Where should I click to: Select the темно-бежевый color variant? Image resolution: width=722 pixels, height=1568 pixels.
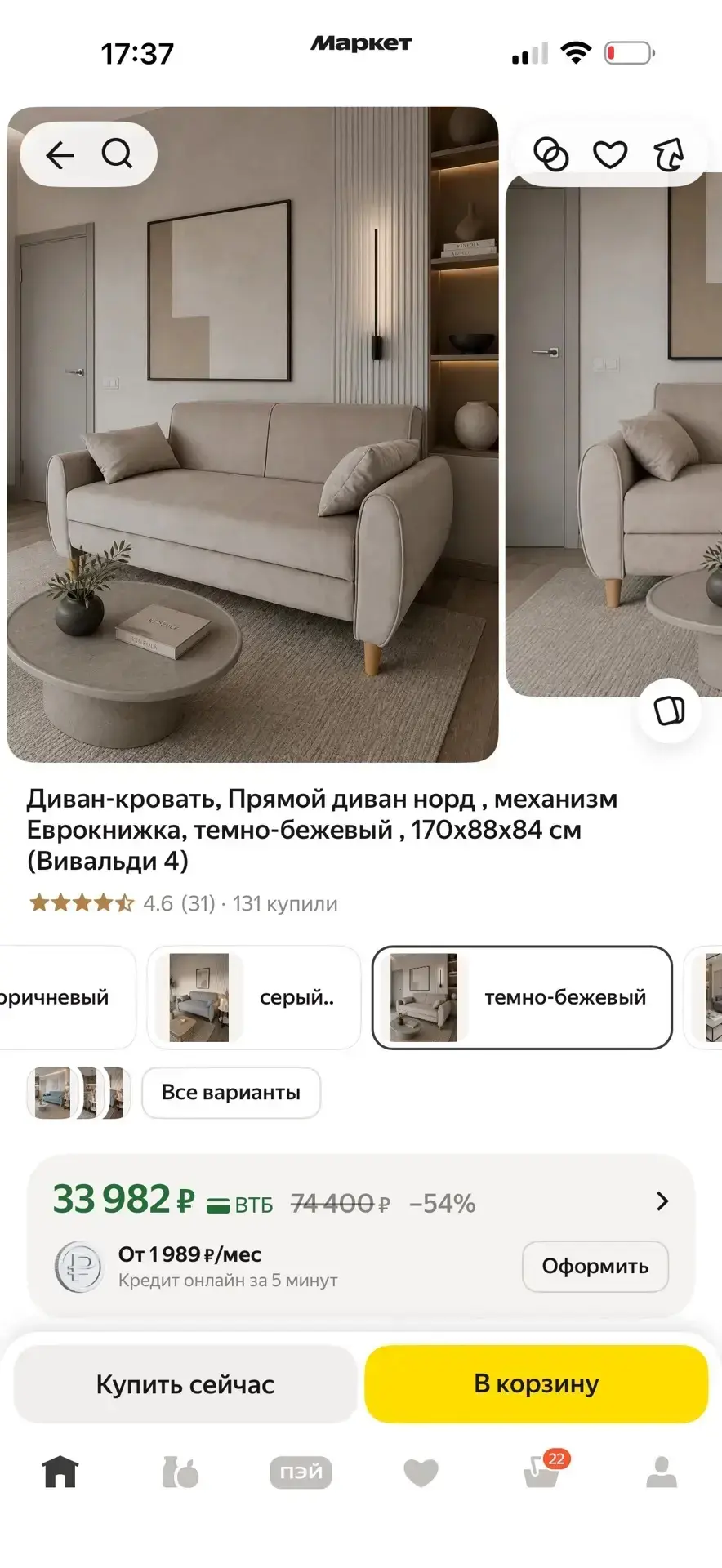[x=522, y=997]
